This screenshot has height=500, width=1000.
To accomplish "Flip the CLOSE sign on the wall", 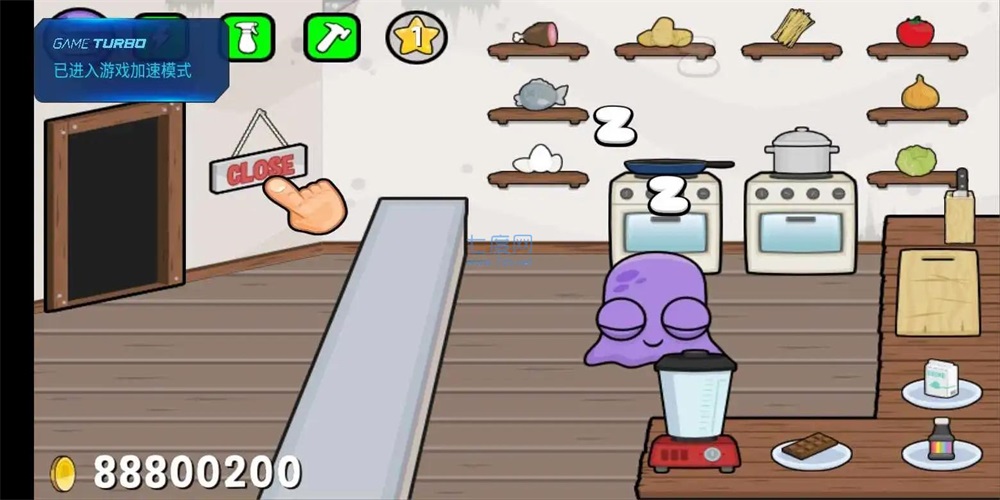I will 258,168.
